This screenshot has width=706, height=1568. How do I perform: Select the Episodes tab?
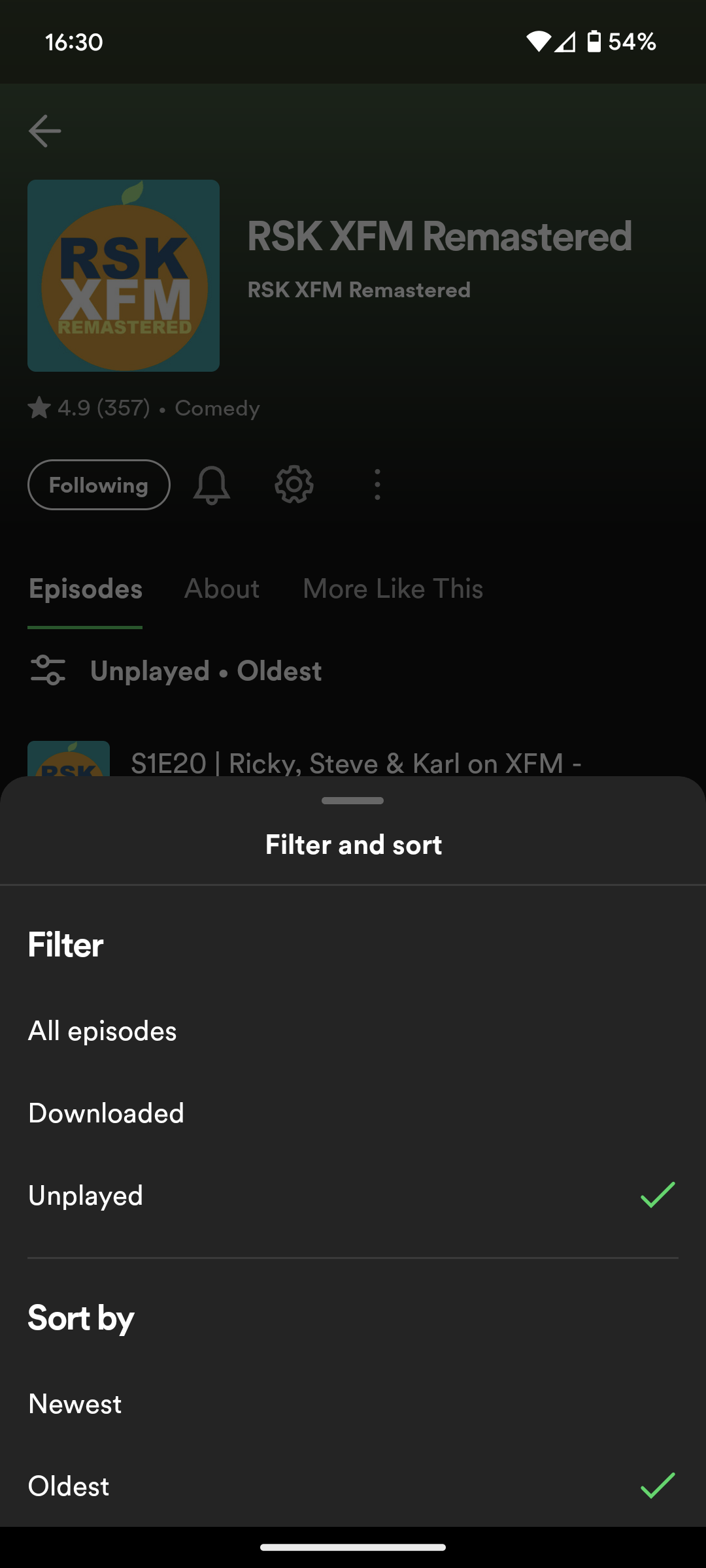click(x=85, y=588)
